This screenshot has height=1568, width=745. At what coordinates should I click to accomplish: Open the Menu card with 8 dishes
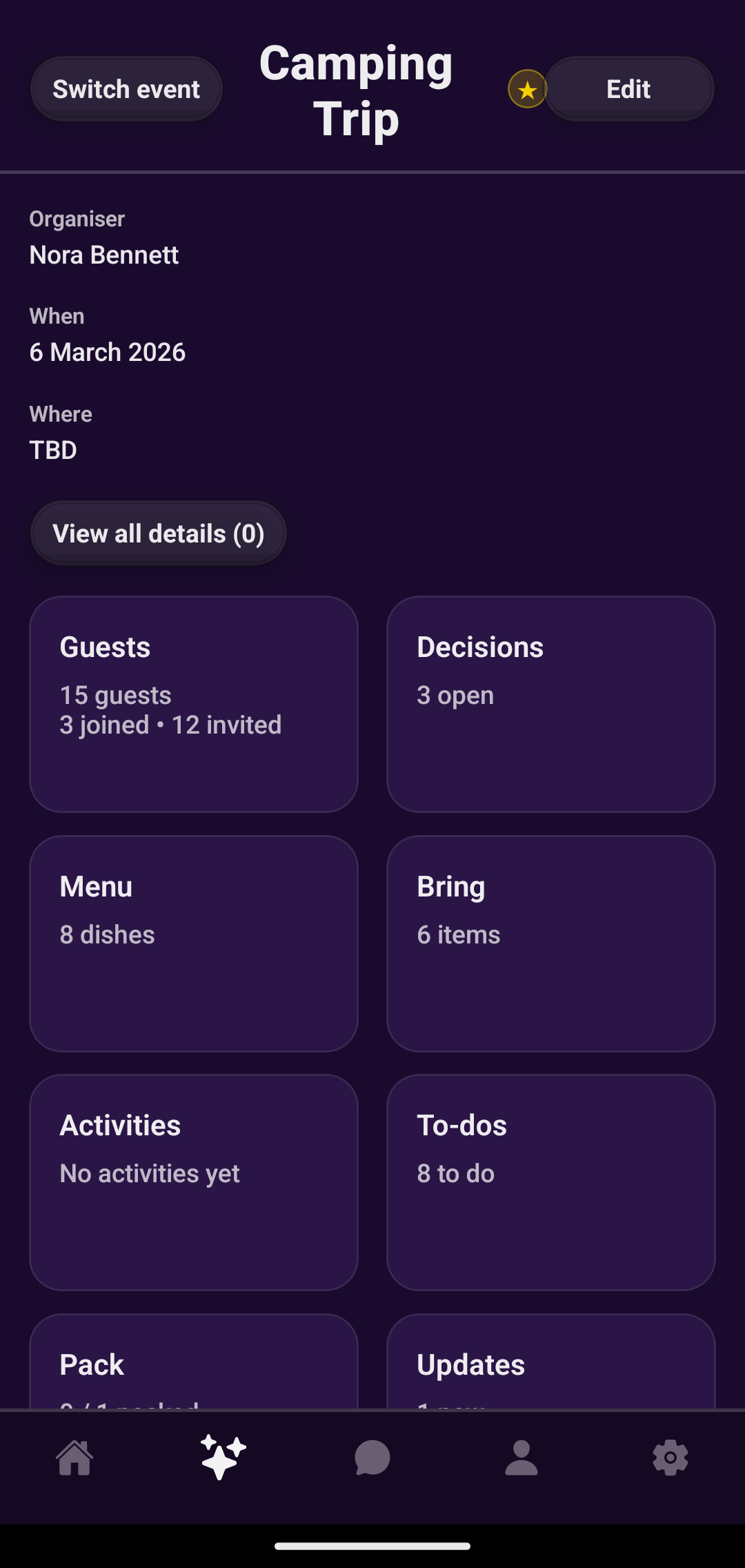click(193, 942)
